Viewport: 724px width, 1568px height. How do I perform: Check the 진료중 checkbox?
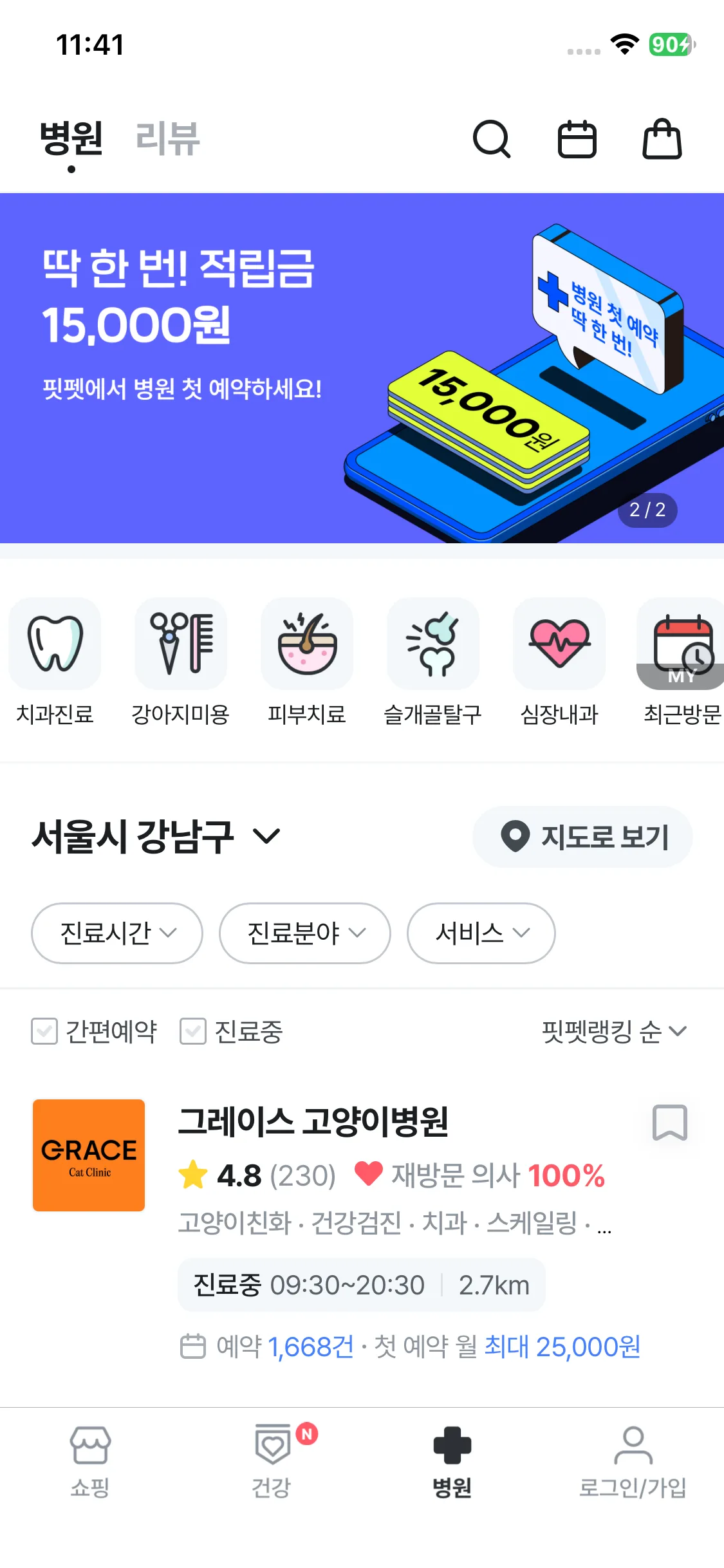[193, 1031]
